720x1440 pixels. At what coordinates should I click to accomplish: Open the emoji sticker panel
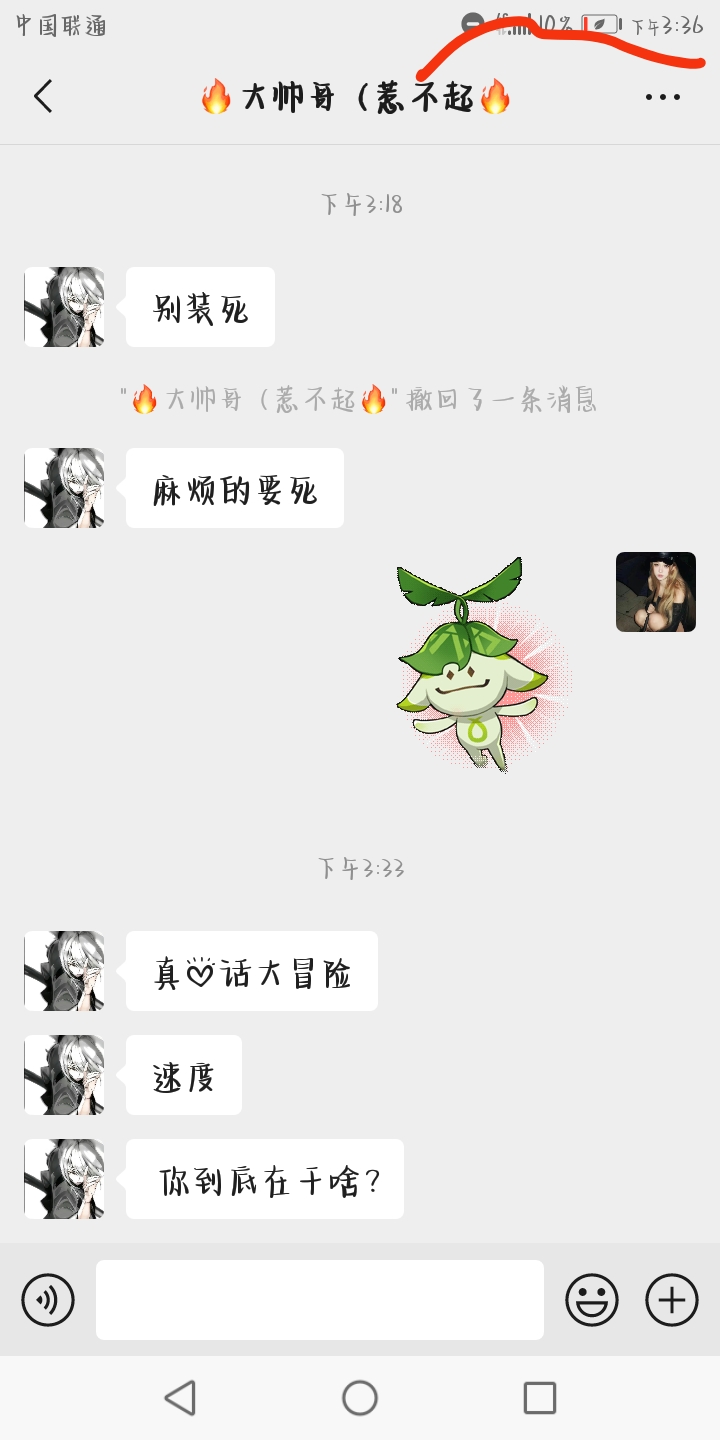click(x=592, y=1300)
